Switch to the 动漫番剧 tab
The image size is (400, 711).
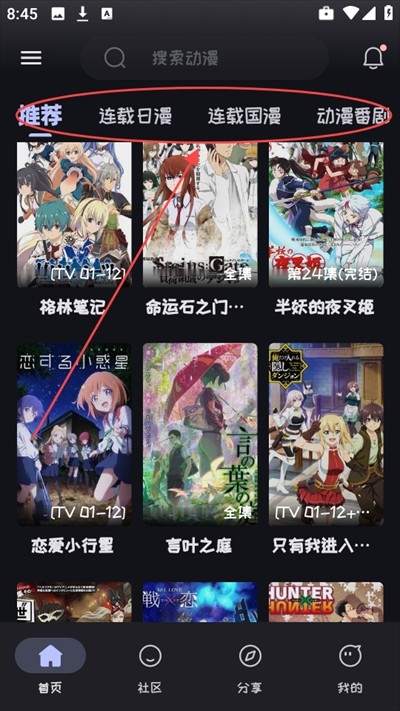click(x=354, y=116)
